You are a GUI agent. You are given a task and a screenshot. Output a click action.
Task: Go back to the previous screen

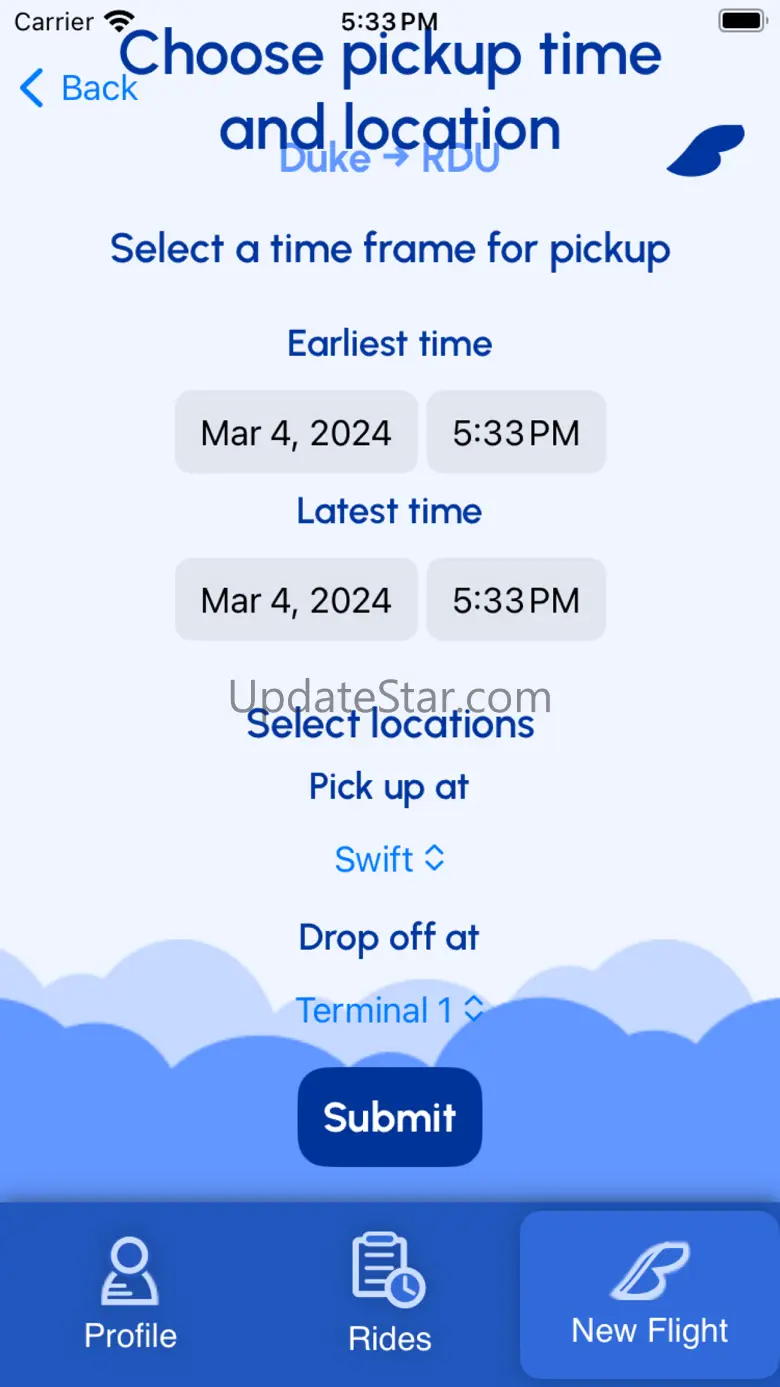point(78,88)
